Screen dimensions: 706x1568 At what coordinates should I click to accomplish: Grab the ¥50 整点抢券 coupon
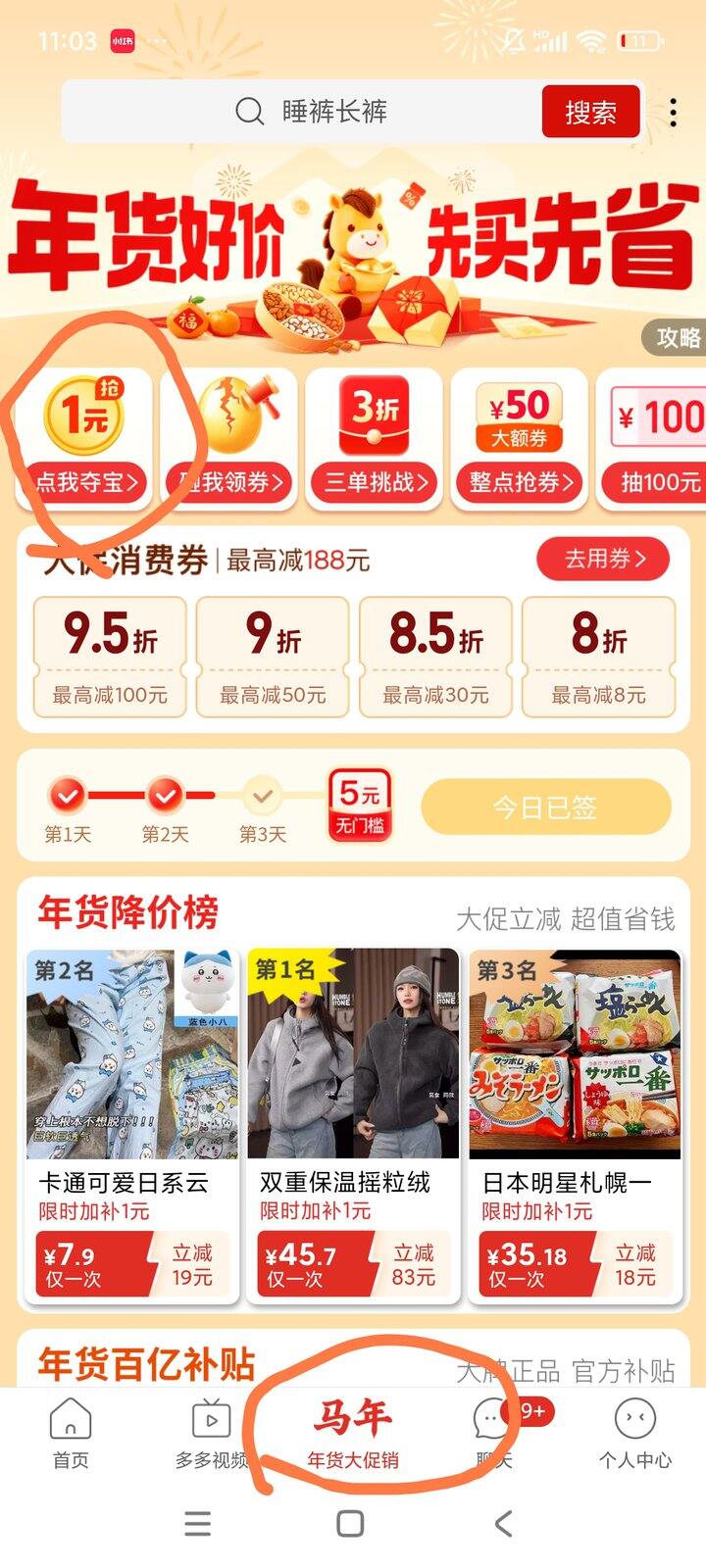520,438
